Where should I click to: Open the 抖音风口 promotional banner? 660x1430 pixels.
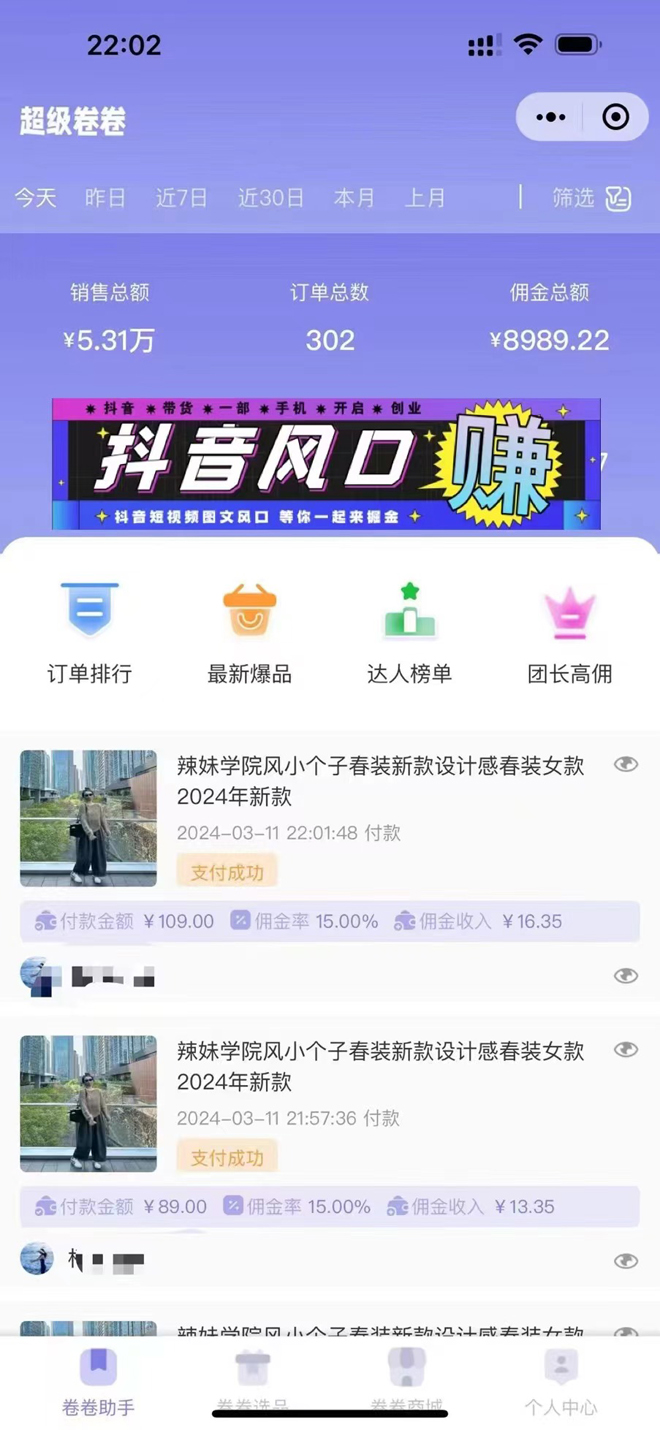tap(326, 464)
